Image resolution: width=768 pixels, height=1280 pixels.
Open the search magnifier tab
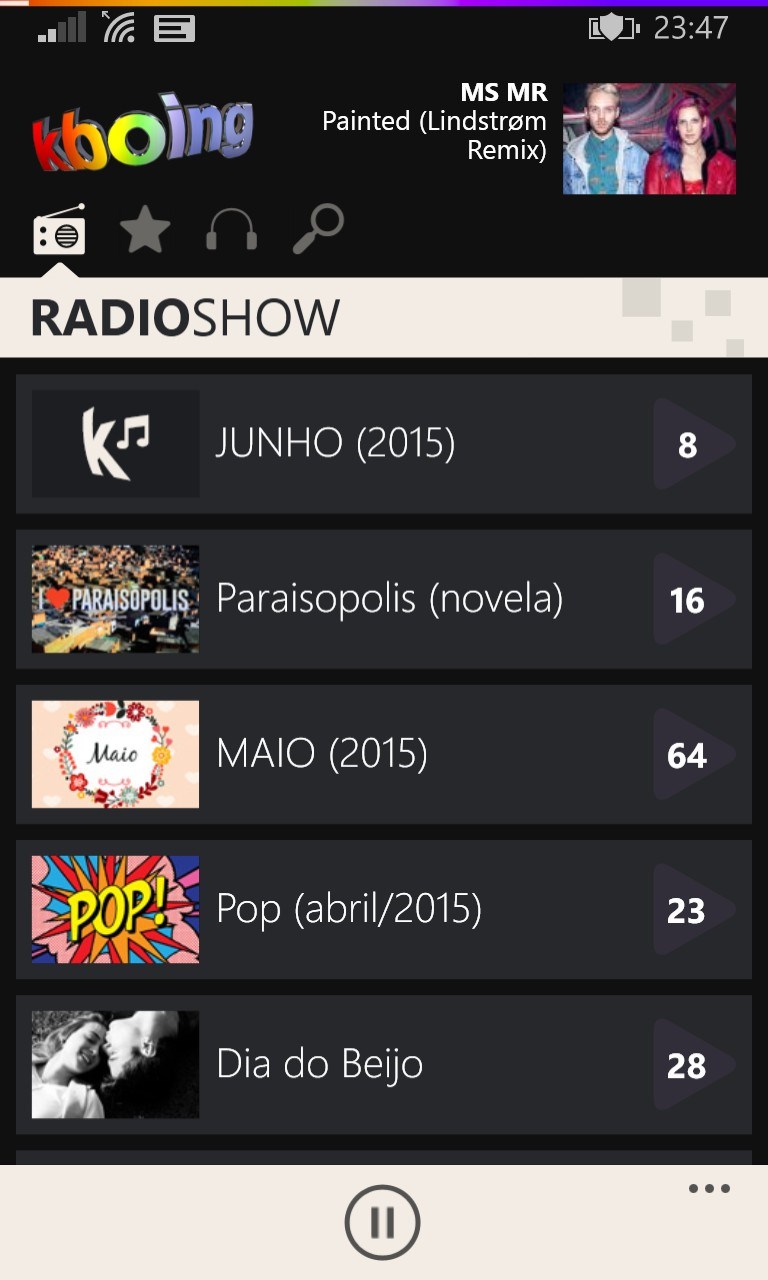tap(318, 230)
